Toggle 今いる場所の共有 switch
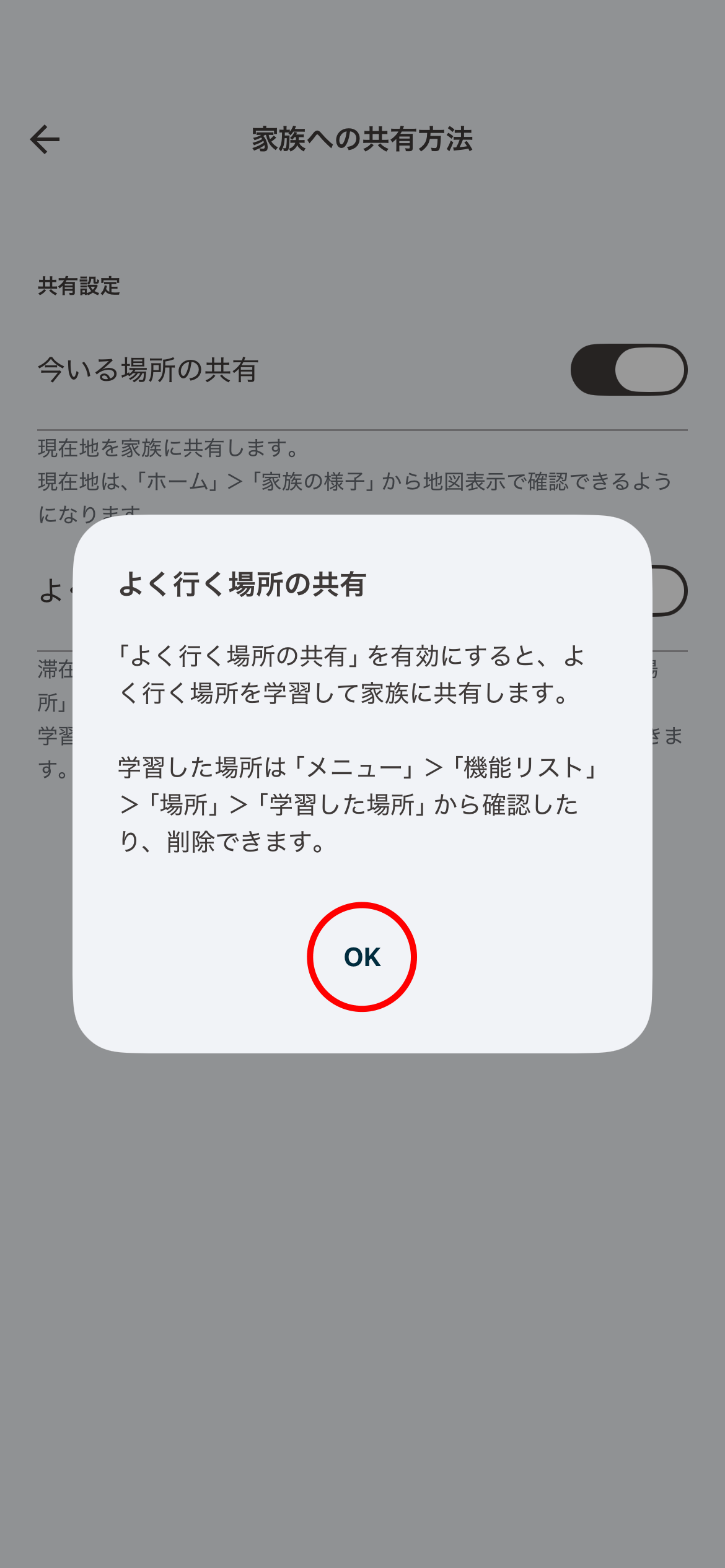Screen dimensions: 725x1568 tap(628, 370)
